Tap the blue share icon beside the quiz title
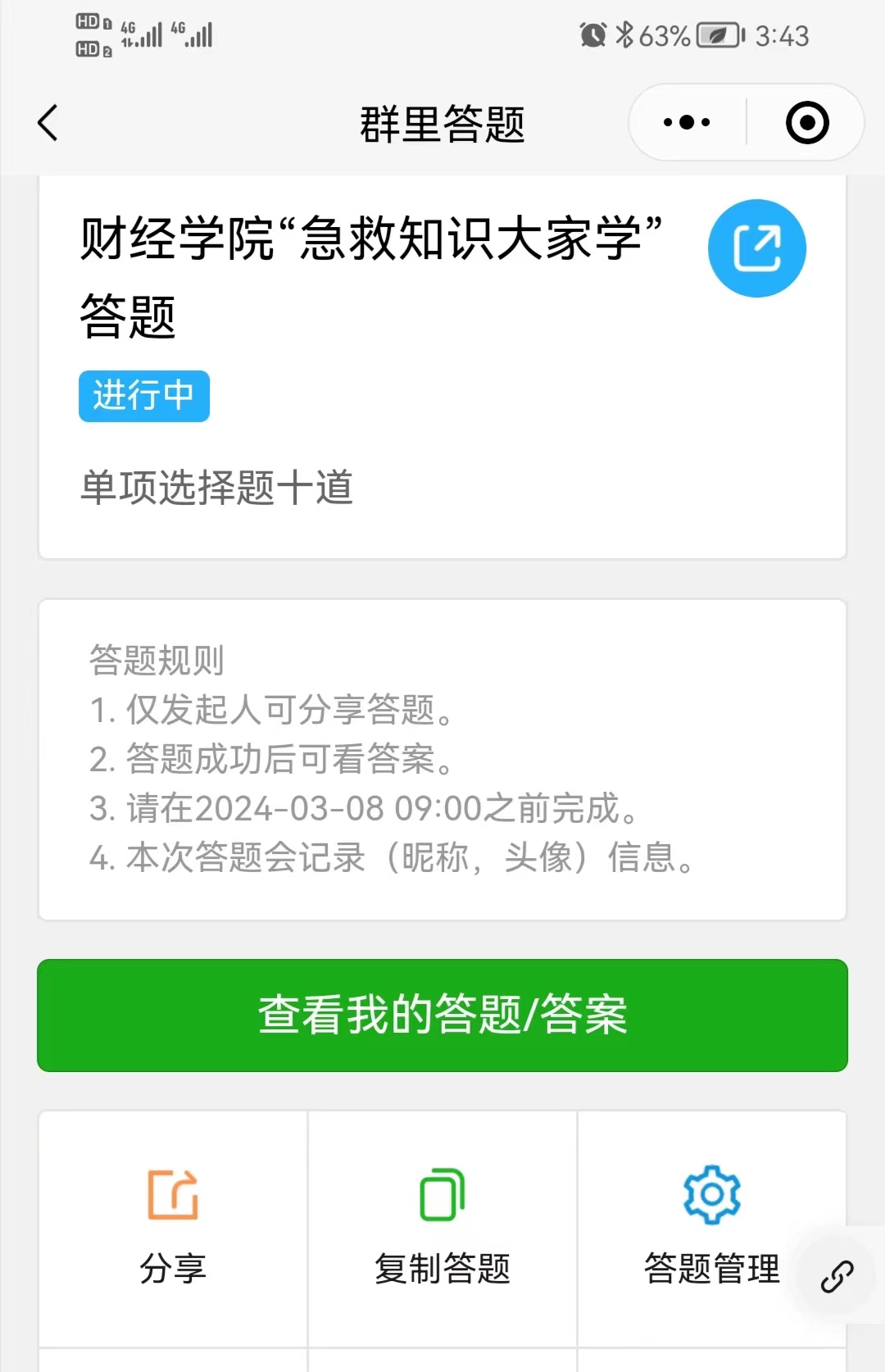885x1372 pixels. point(756,248)
